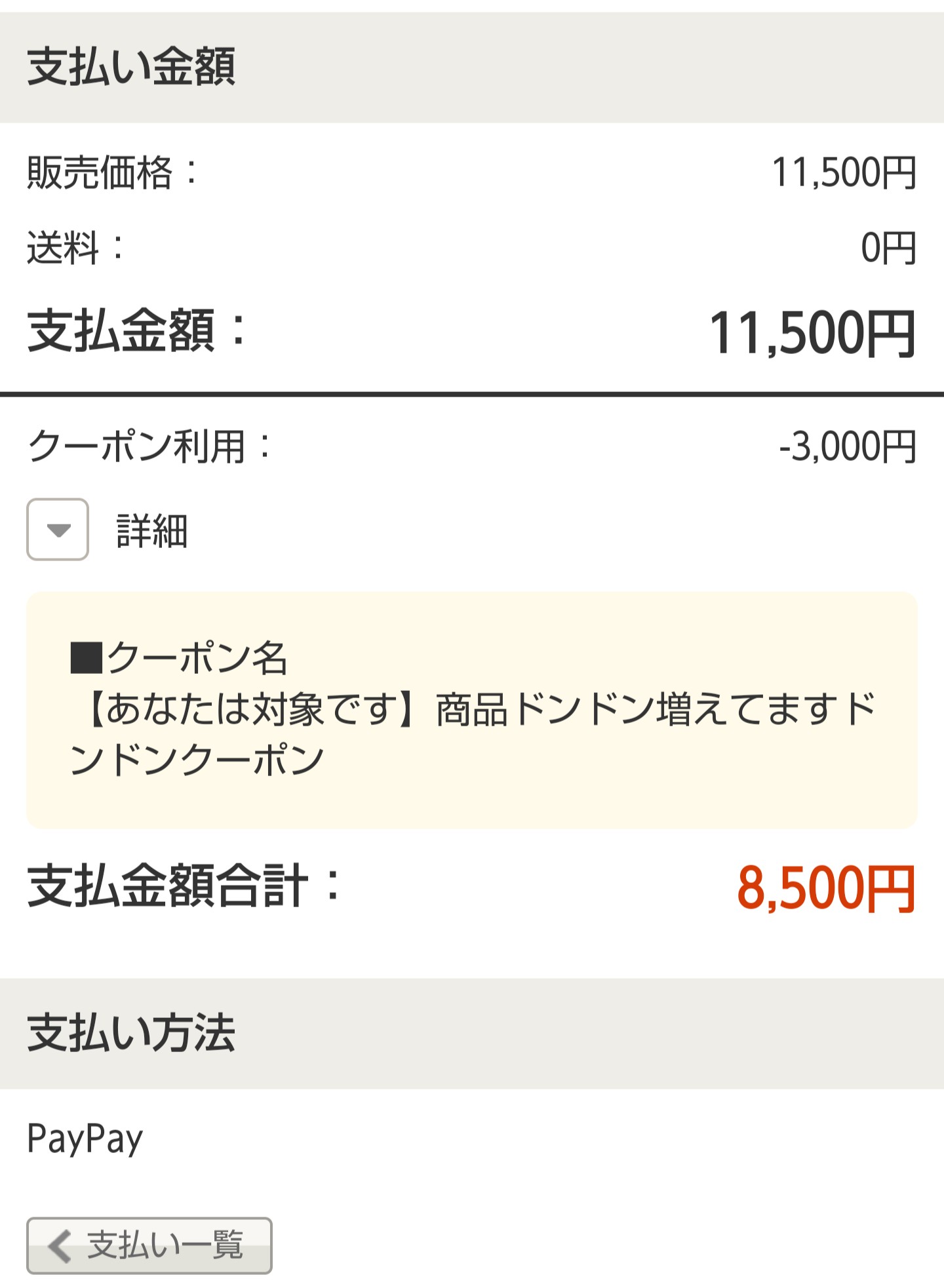Screen dimensions: 944x1288
Task: Collapse the coupon 詳細 details toggle
Action: point(58,530)
